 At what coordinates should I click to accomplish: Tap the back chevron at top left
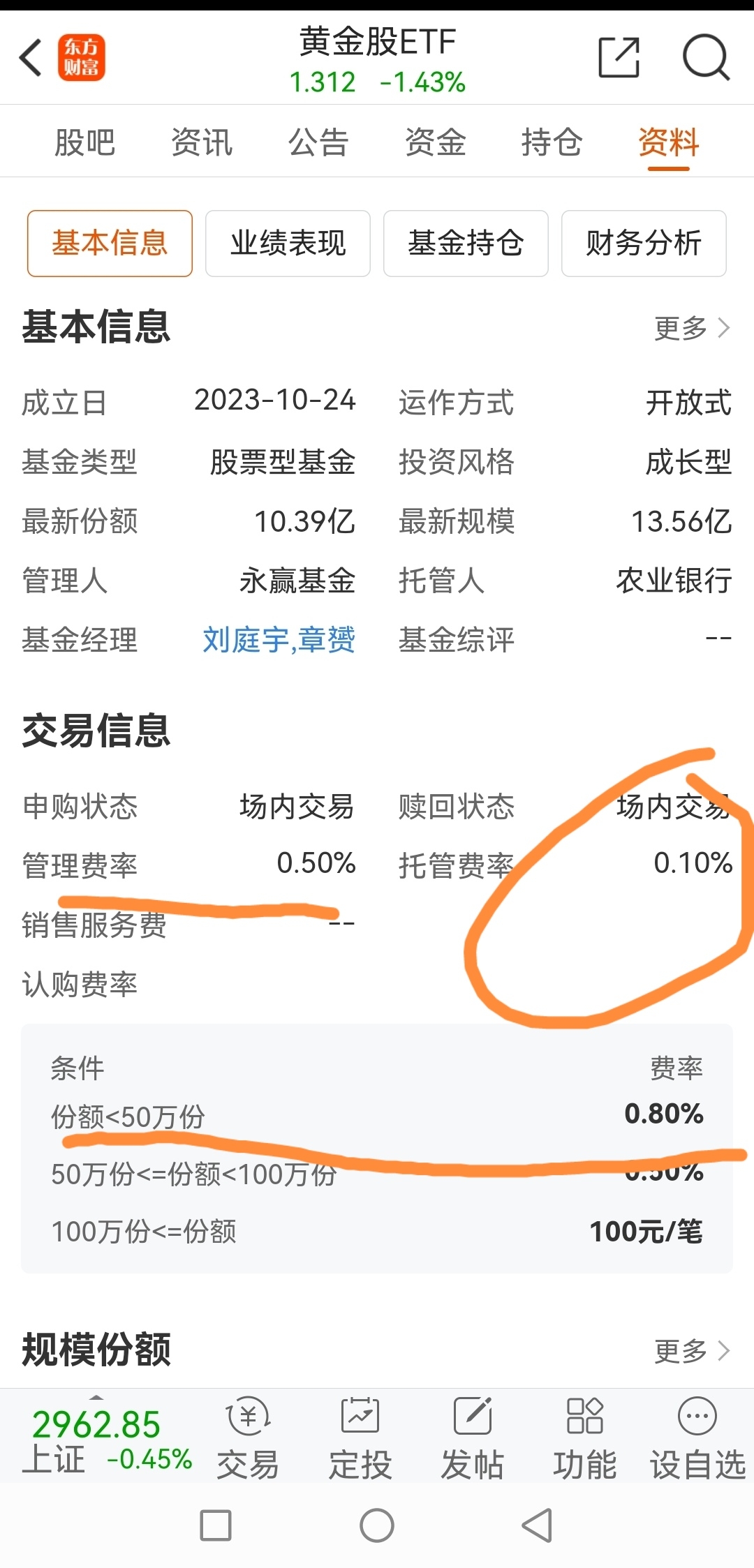coord(29,56)
